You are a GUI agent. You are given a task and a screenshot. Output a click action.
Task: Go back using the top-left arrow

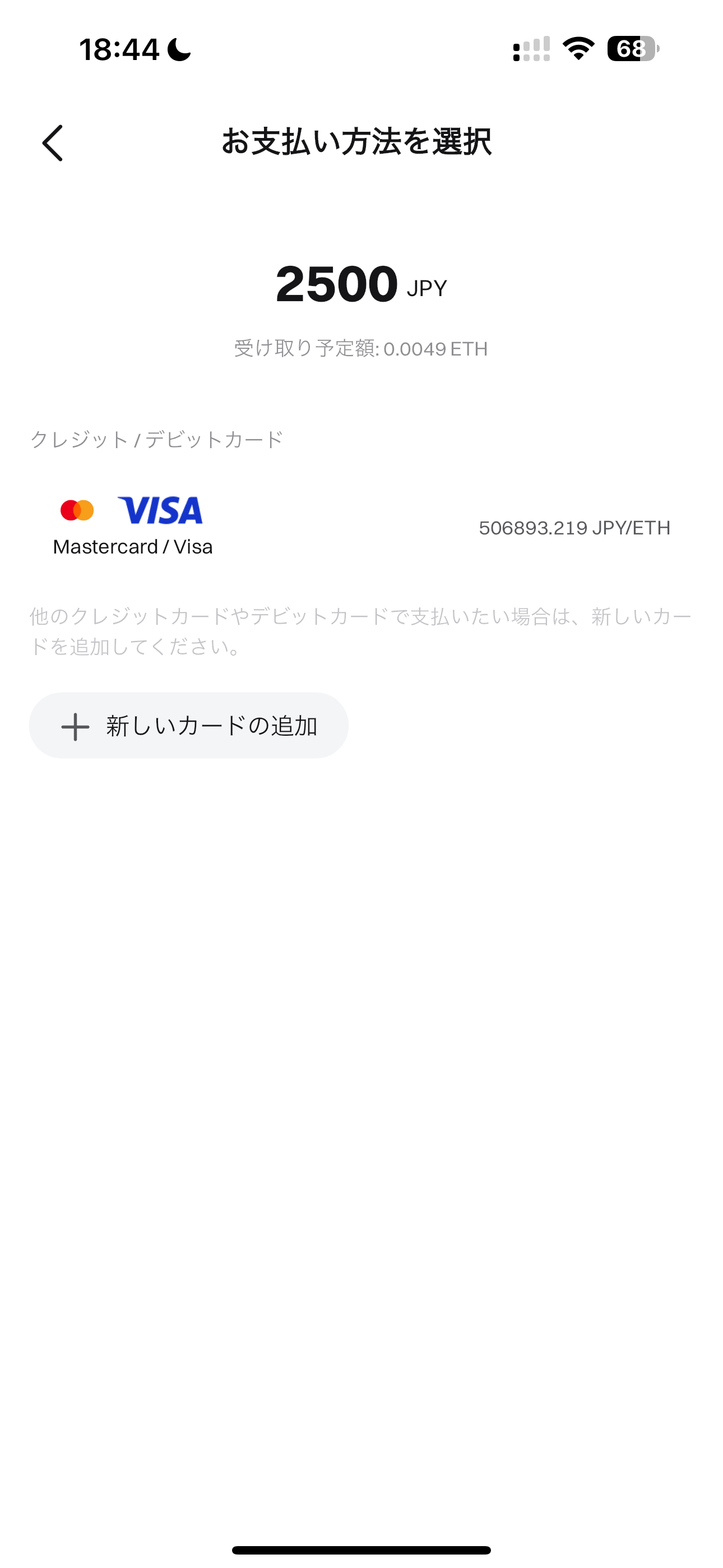tap(52, 143)
